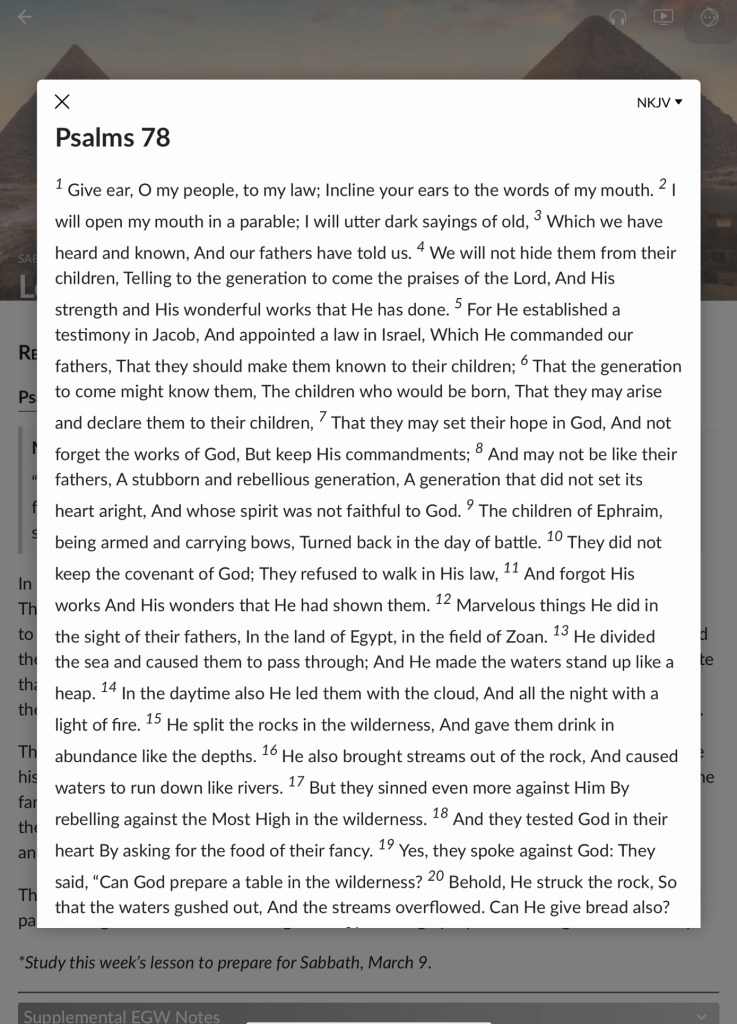Expand Supplemental EGW Notes

tap(368, 1015)
